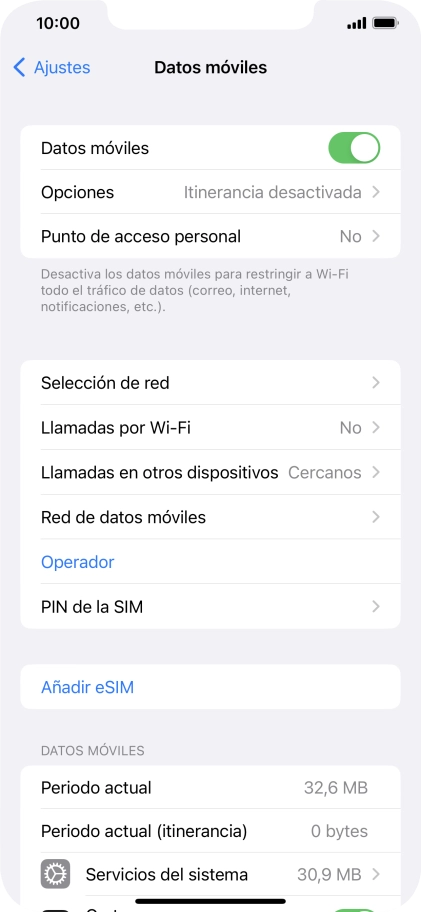Screen dimensions: 421x912
Task: Go back to Ajustes
Action: click(x=52, y=67)
